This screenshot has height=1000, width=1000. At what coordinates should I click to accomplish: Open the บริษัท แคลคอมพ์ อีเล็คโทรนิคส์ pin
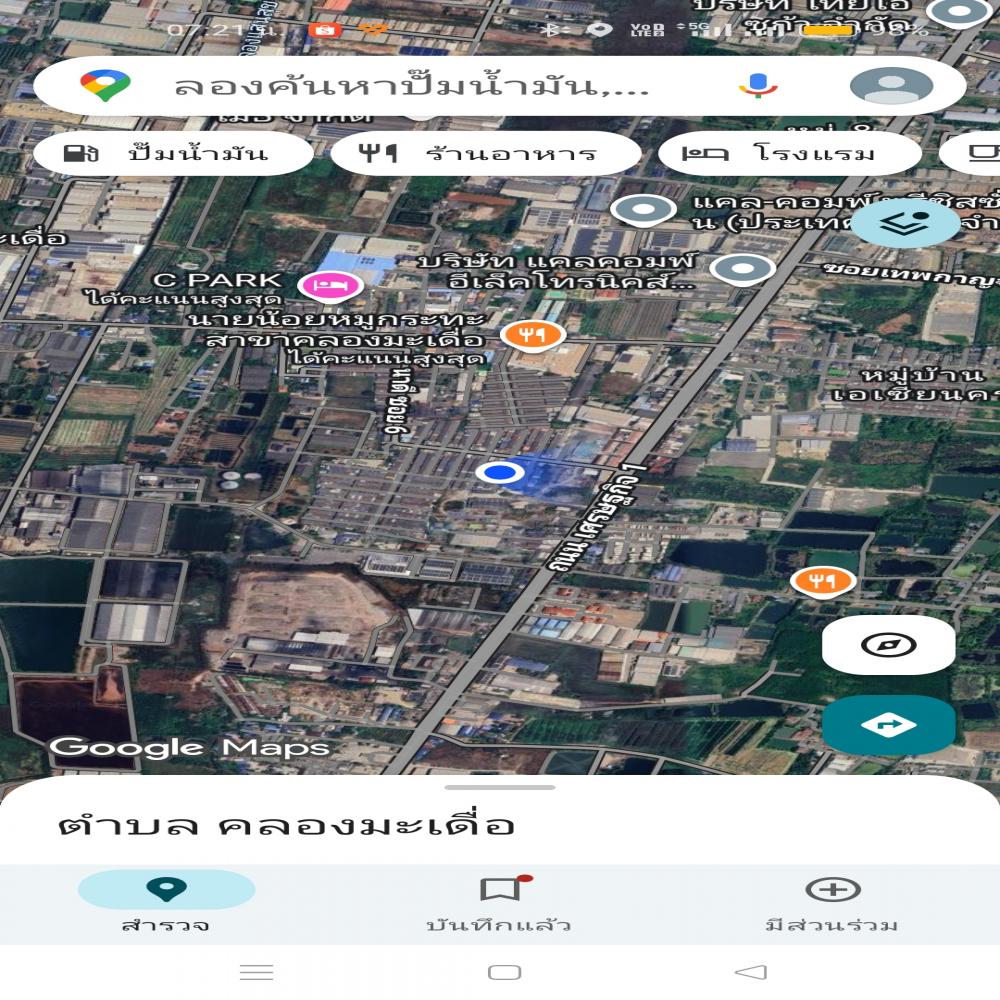pos(742,269)
